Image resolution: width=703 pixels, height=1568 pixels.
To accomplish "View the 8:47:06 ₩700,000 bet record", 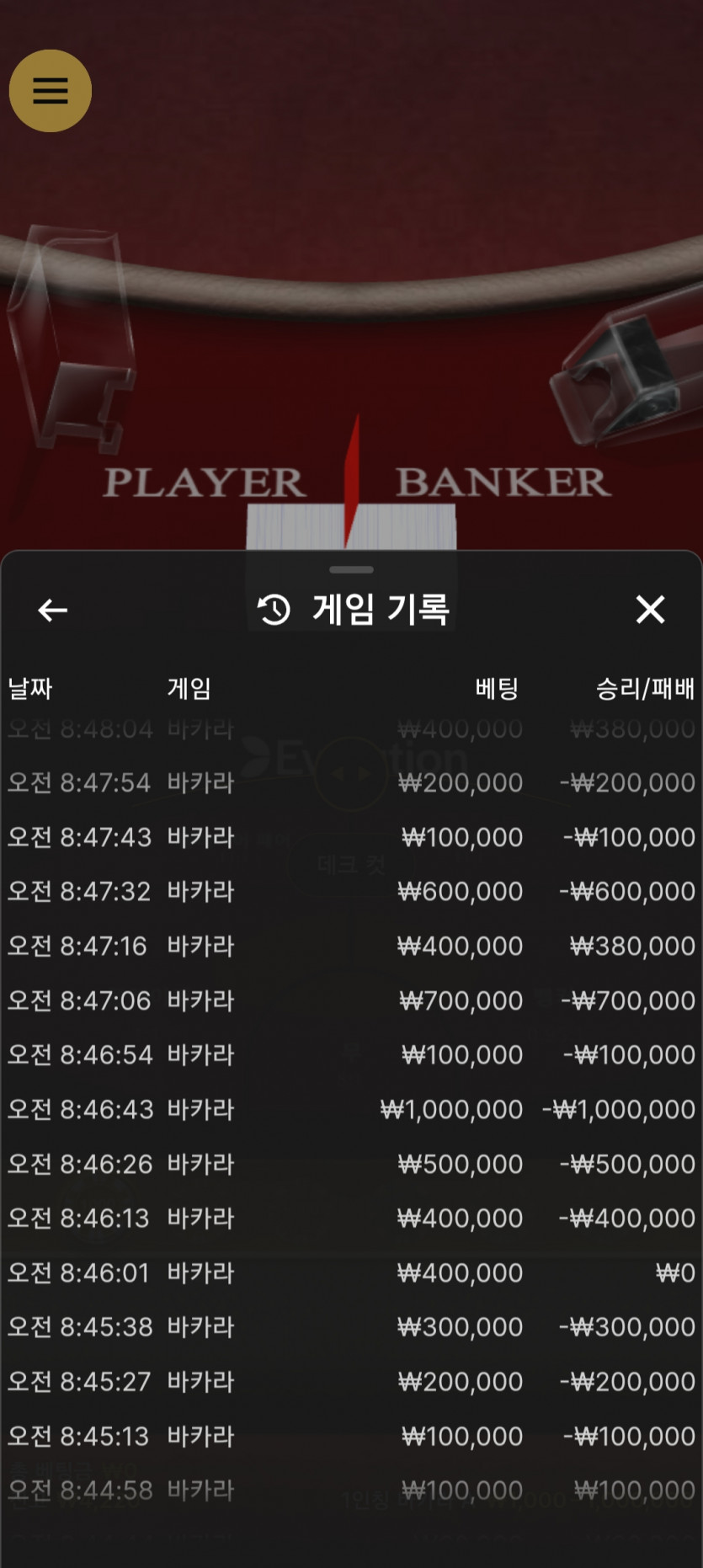I will (351, 1000).
